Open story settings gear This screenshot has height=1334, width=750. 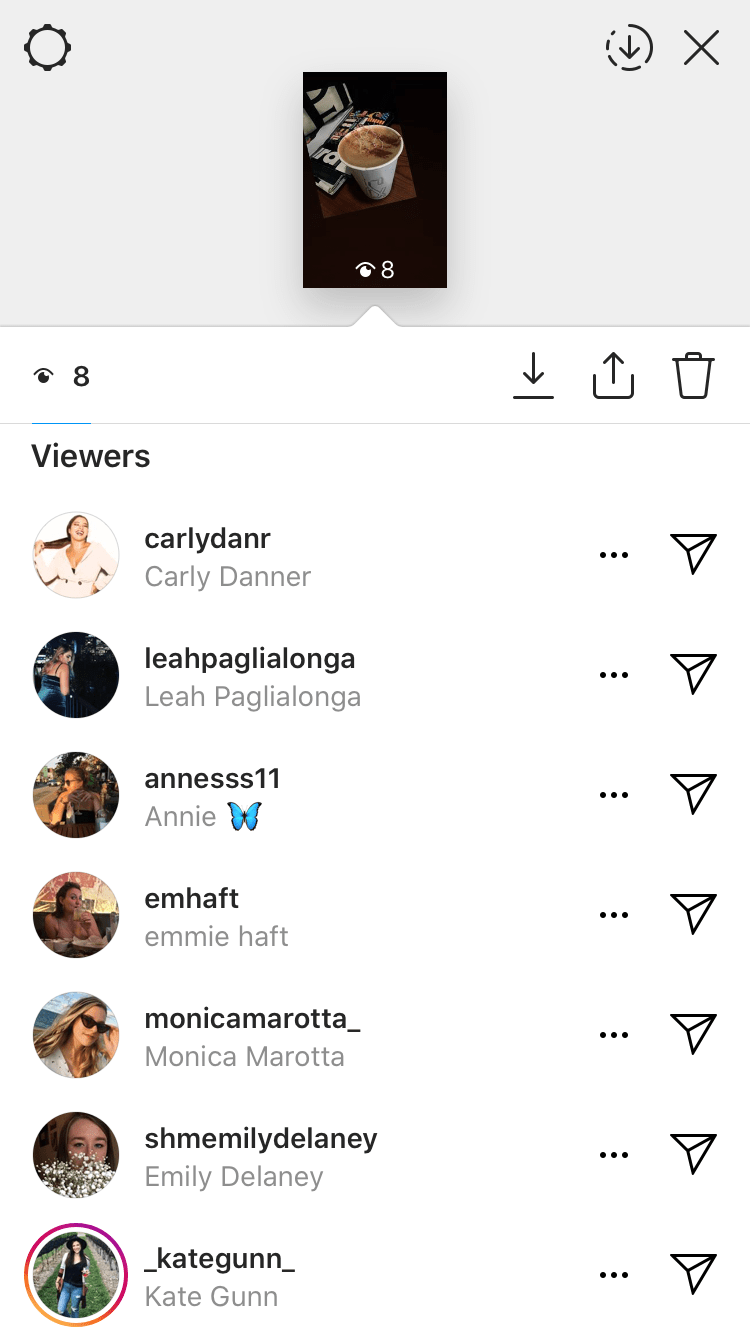48,47
